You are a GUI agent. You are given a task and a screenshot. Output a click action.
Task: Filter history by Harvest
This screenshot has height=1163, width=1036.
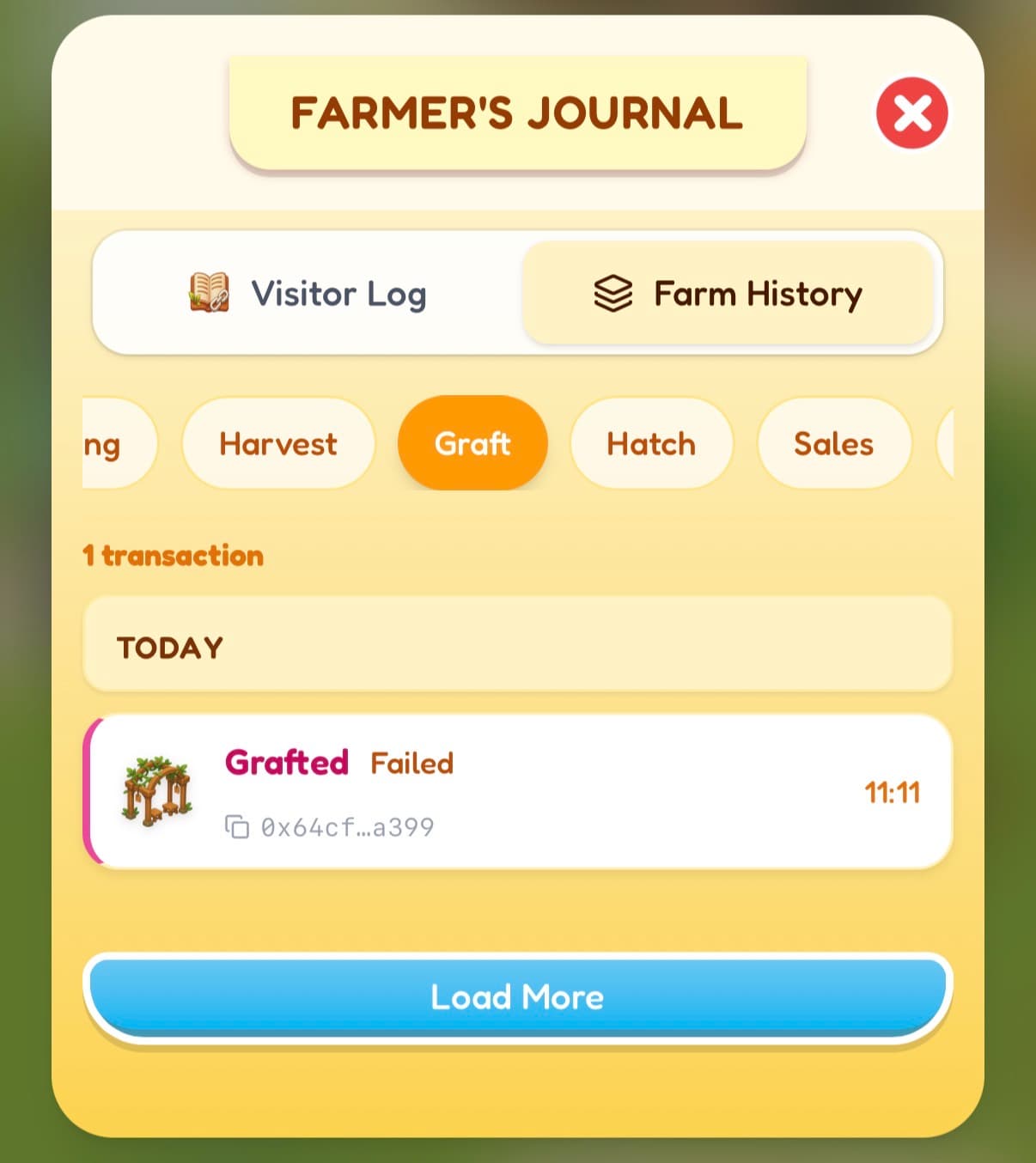[278, 444]
